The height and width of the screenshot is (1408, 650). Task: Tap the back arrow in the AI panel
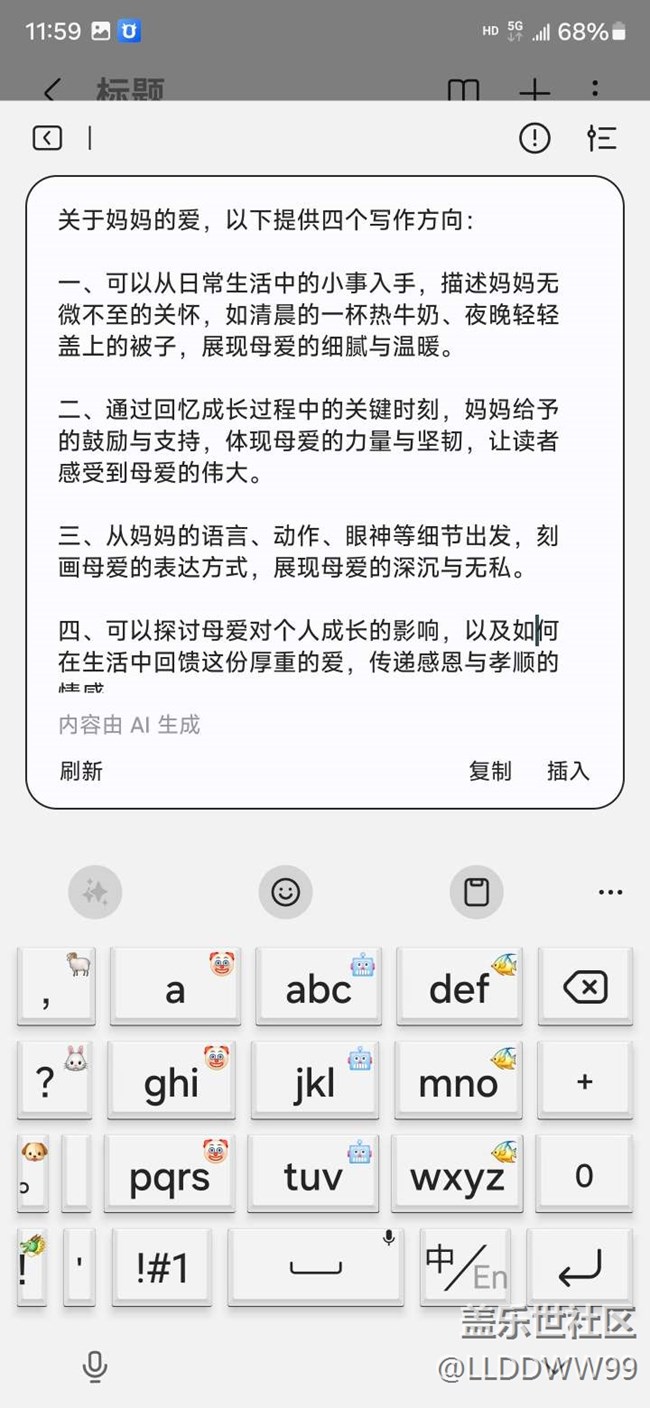pyautogui.click(x=47, y=138)
